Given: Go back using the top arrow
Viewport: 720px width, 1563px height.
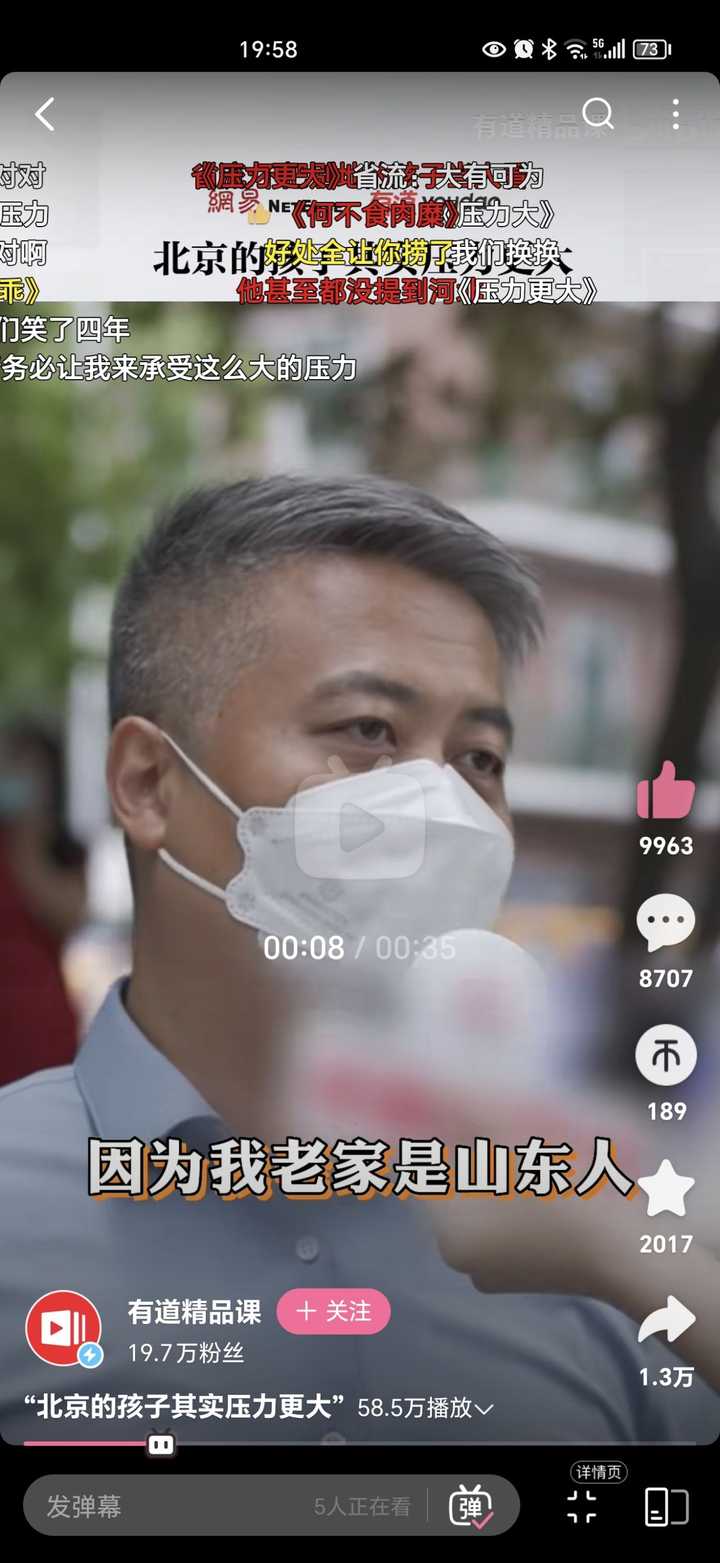Looking at the screenshot, I should [45, 114].
